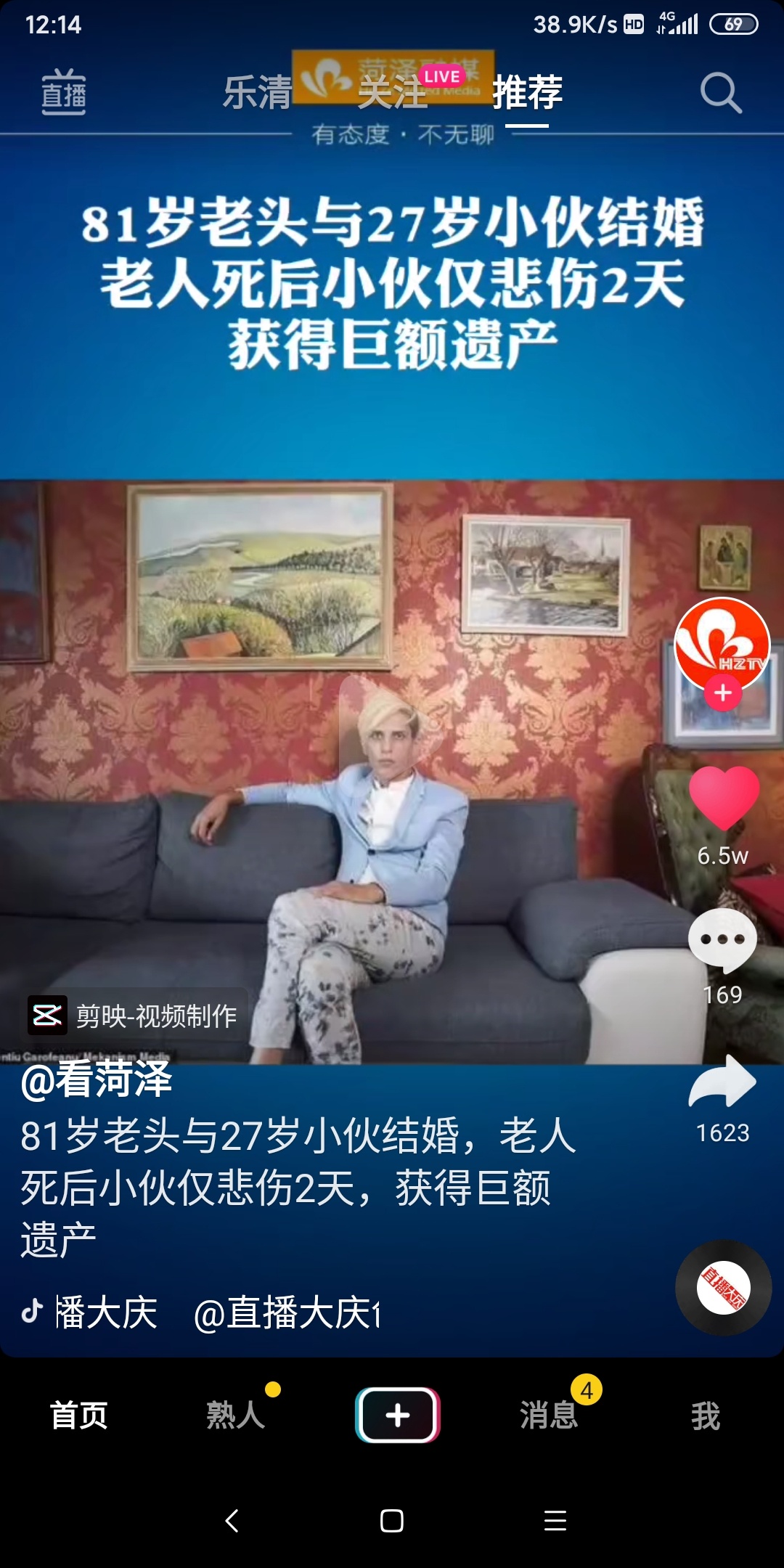Tap the spinning music disc

[723, 1288]
